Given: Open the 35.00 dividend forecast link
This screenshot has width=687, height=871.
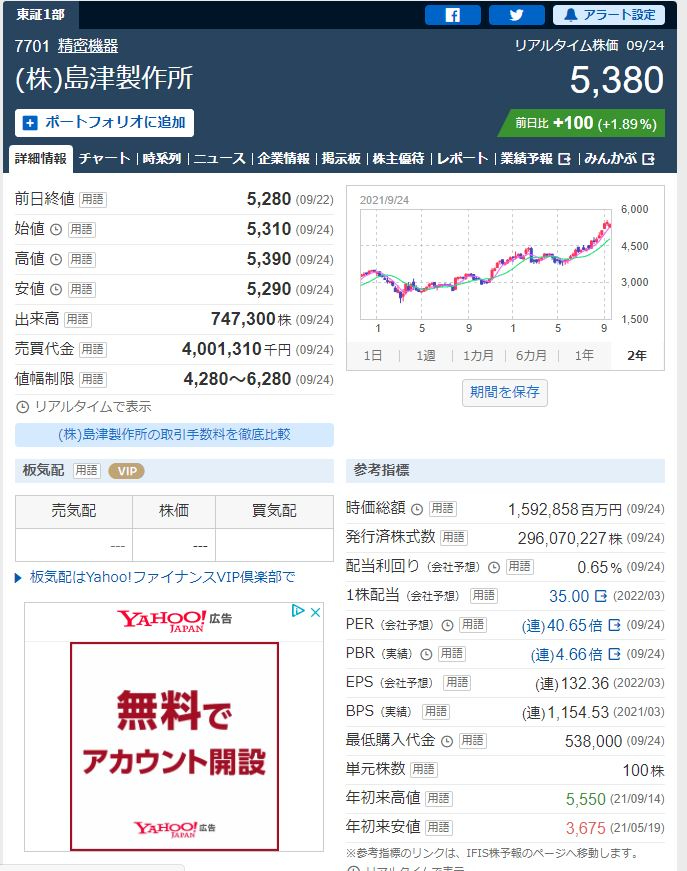Looking at the screenshot, I should pyautogui.click(x=570, y=596).
